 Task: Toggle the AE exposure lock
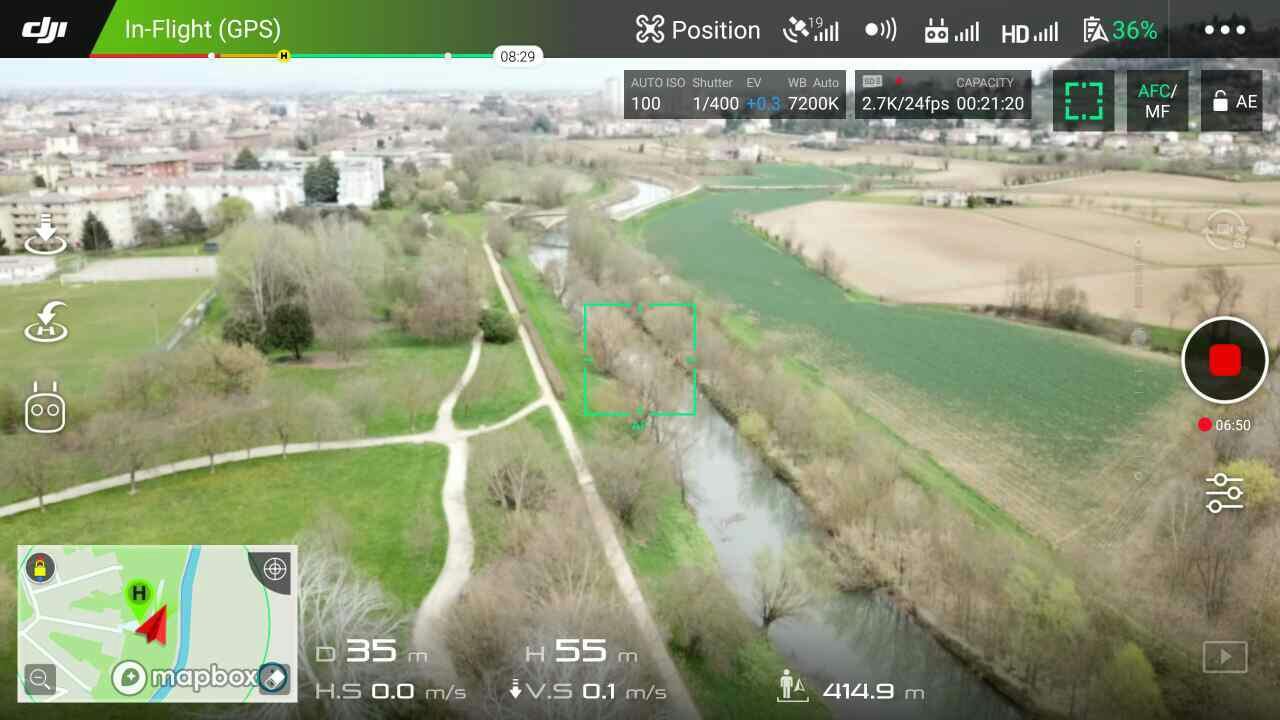click(x=1233, y=101)
